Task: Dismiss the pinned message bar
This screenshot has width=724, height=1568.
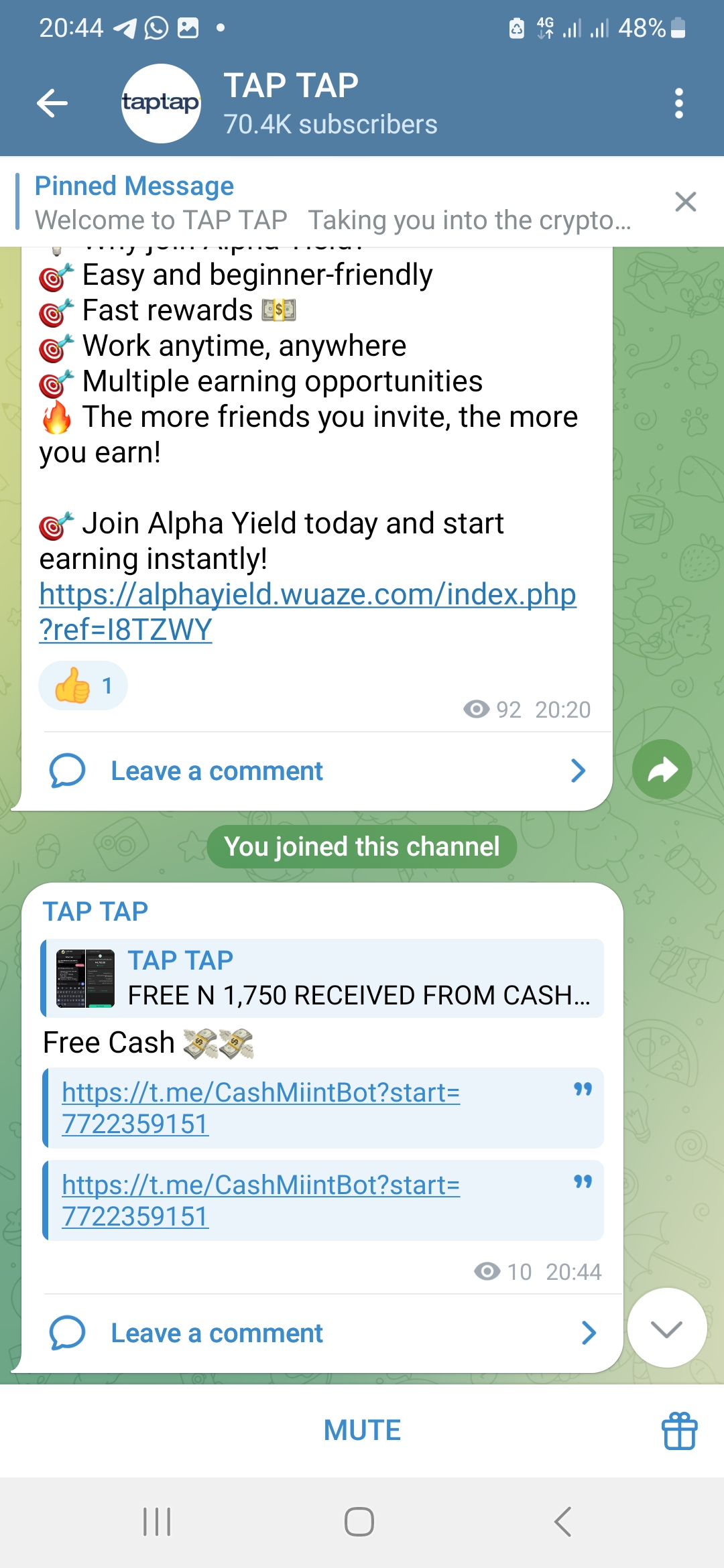Action: 685,202
